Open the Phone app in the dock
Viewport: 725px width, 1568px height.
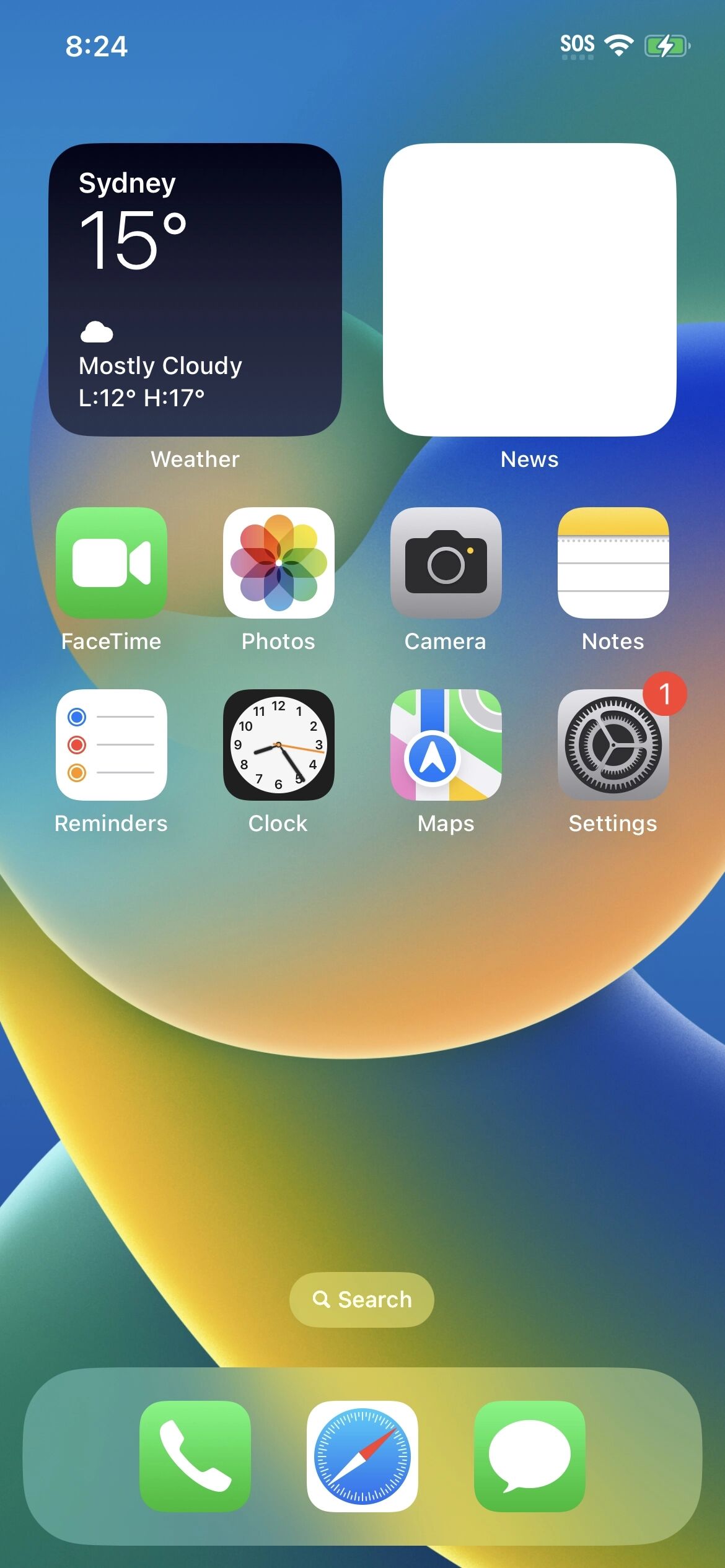tap(195, 1456)
